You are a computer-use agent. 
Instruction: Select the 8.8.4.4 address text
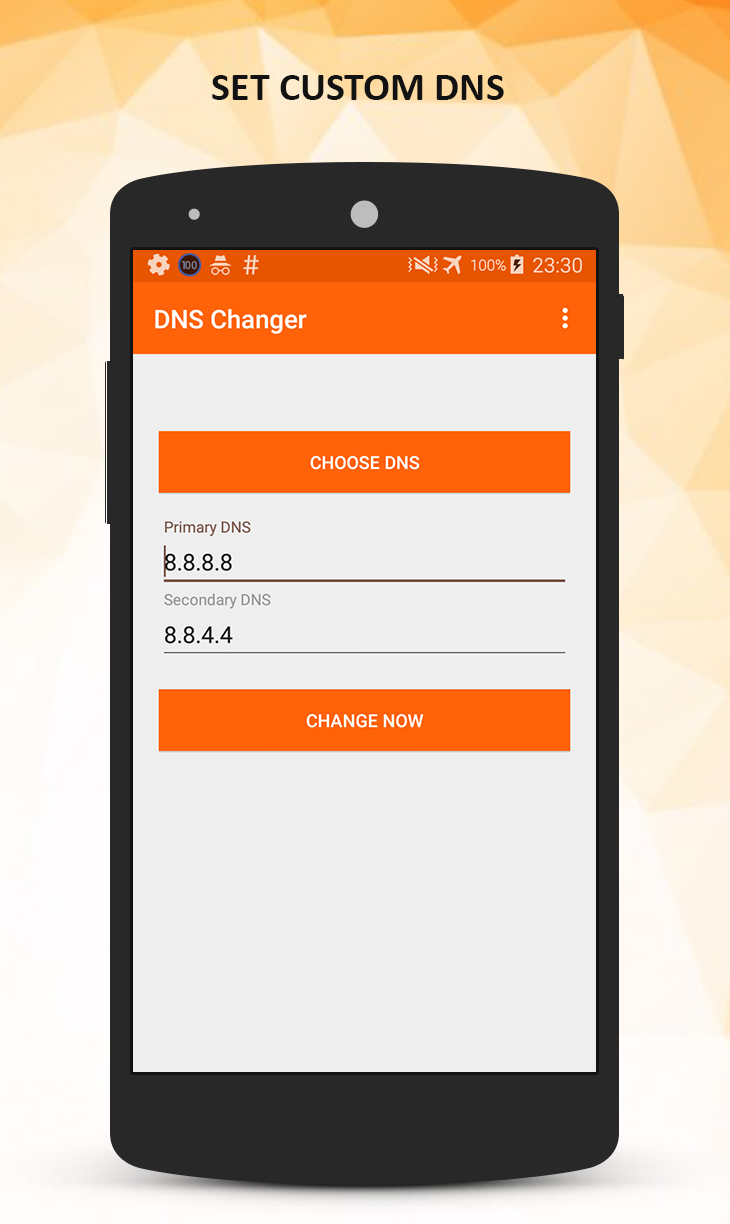coord(200,635)
